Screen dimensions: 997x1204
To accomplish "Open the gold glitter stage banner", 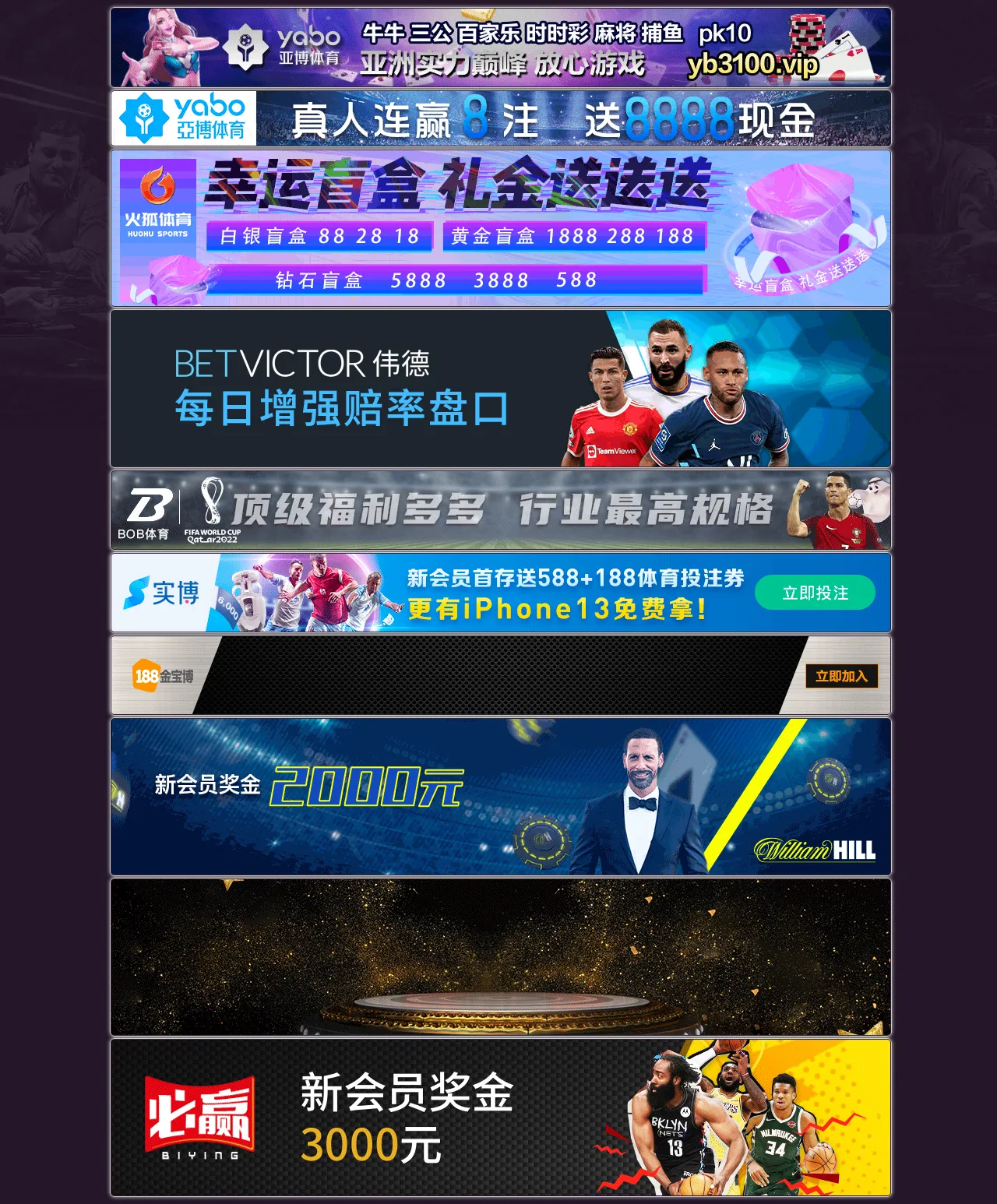I will point(500,957).
